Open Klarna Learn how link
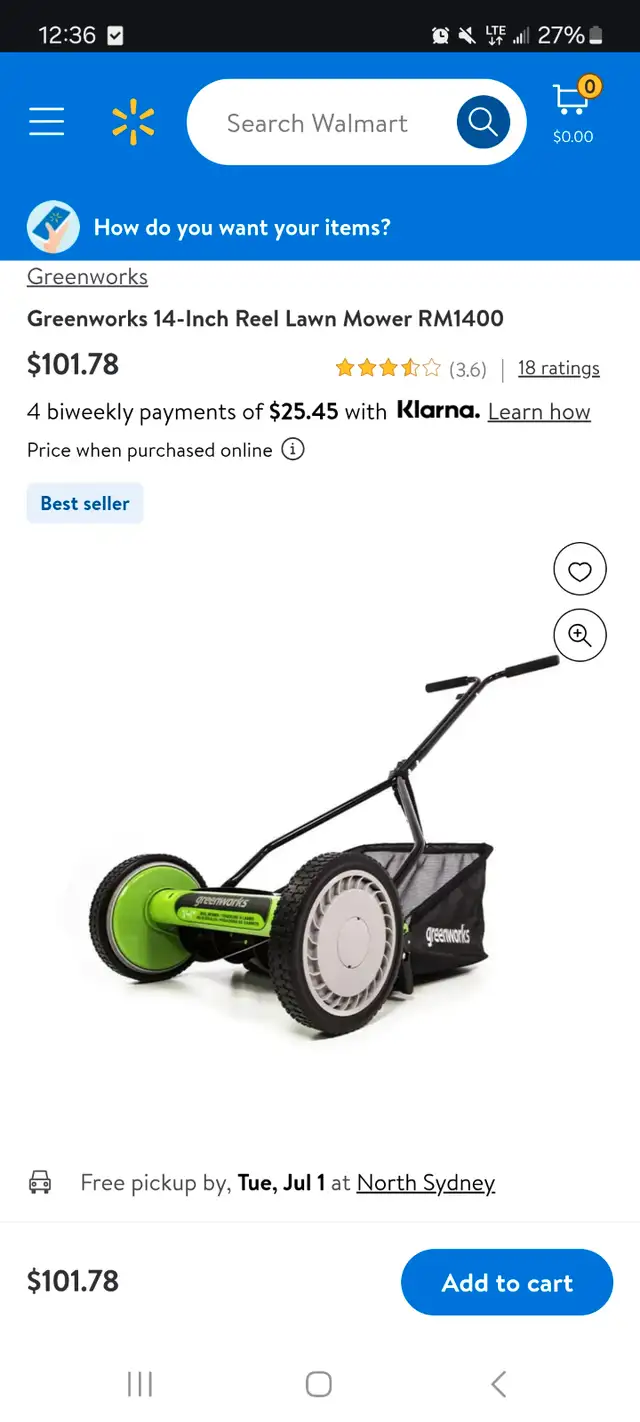 tap(539, 412)
